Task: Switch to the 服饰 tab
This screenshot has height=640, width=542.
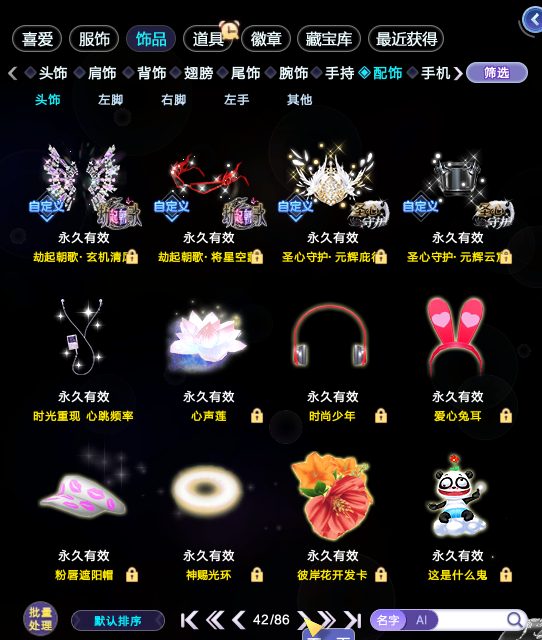Action: click(94, 39)
